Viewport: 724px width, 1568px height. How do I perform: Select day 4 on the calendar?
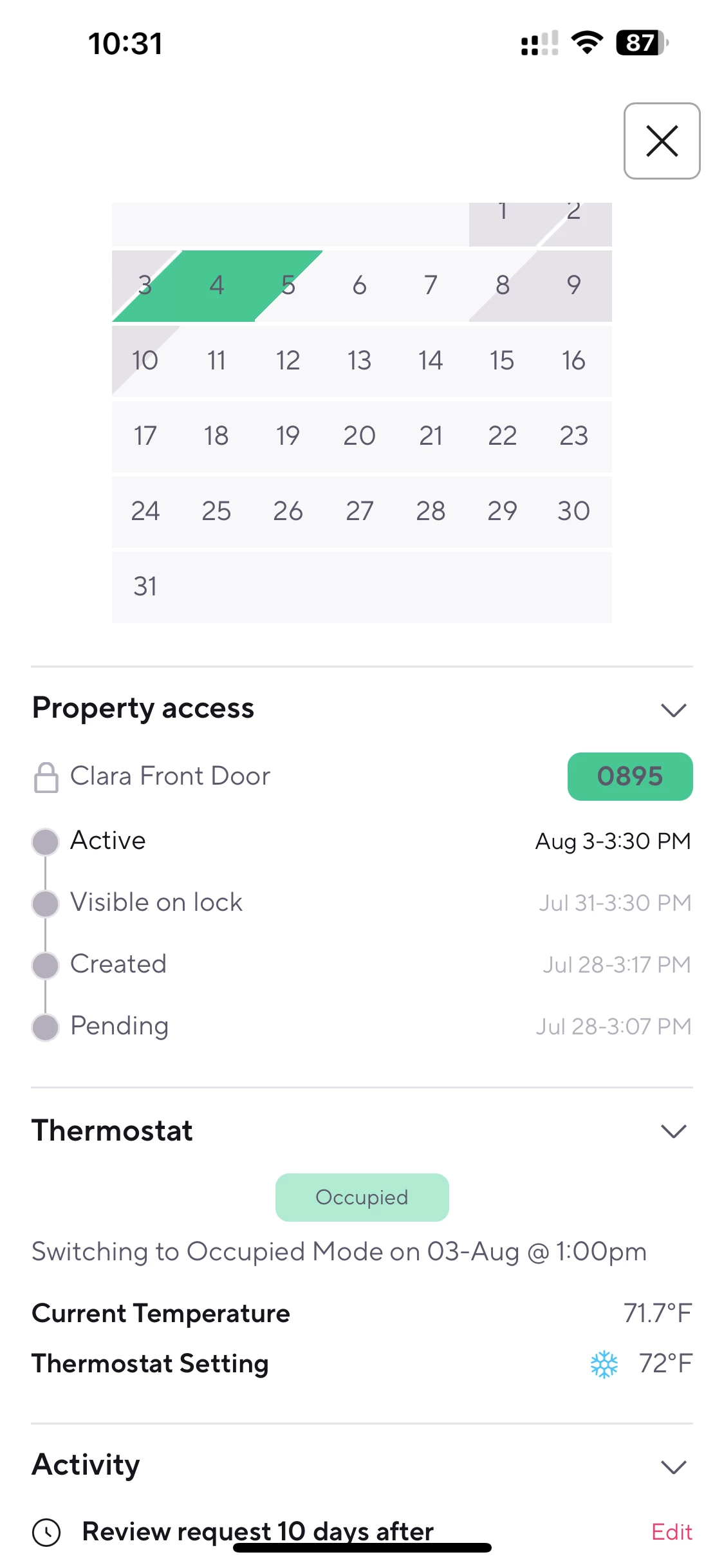pos(217,285)
